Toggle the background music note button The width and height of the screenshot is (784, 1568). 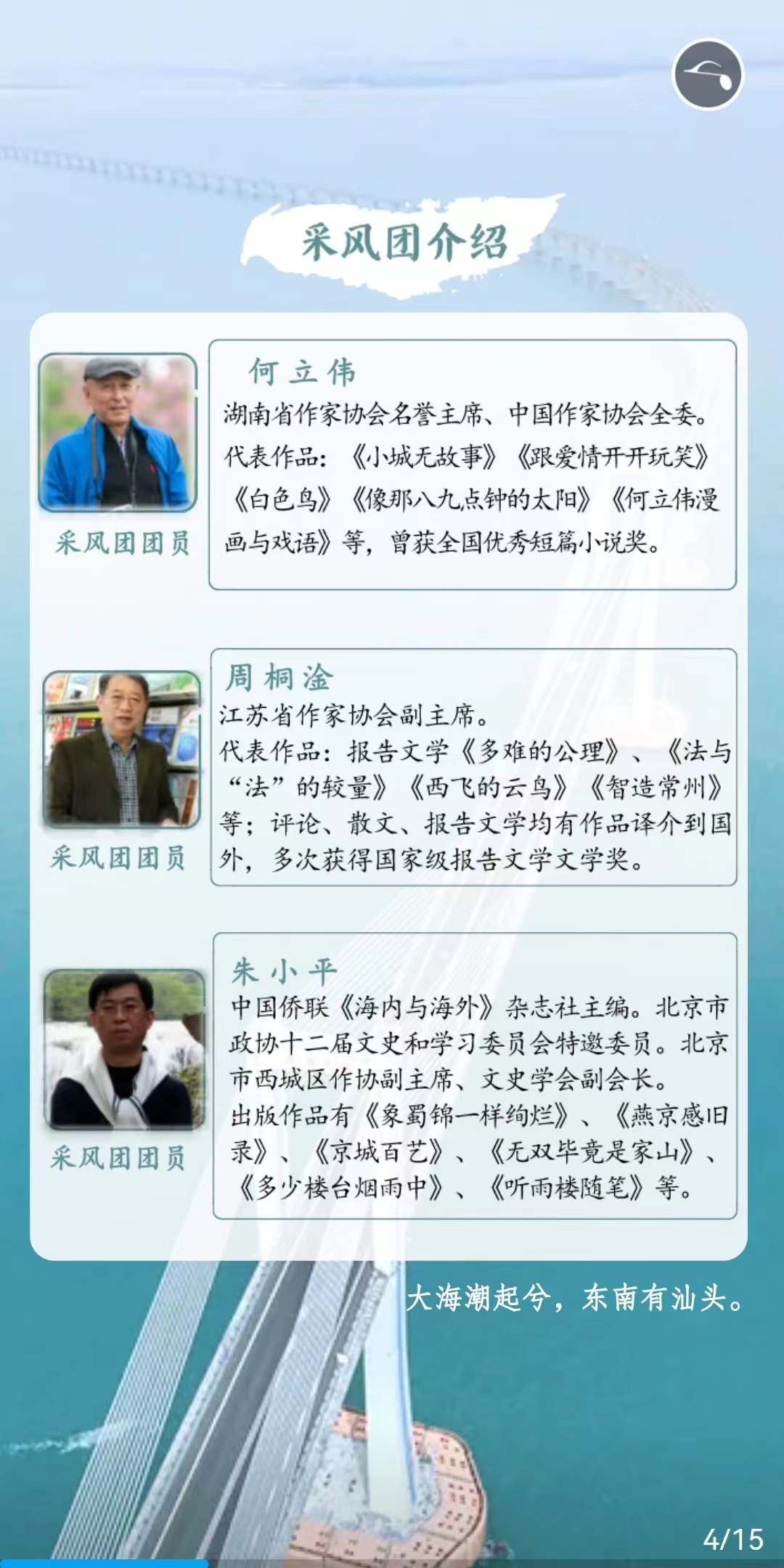708,75
